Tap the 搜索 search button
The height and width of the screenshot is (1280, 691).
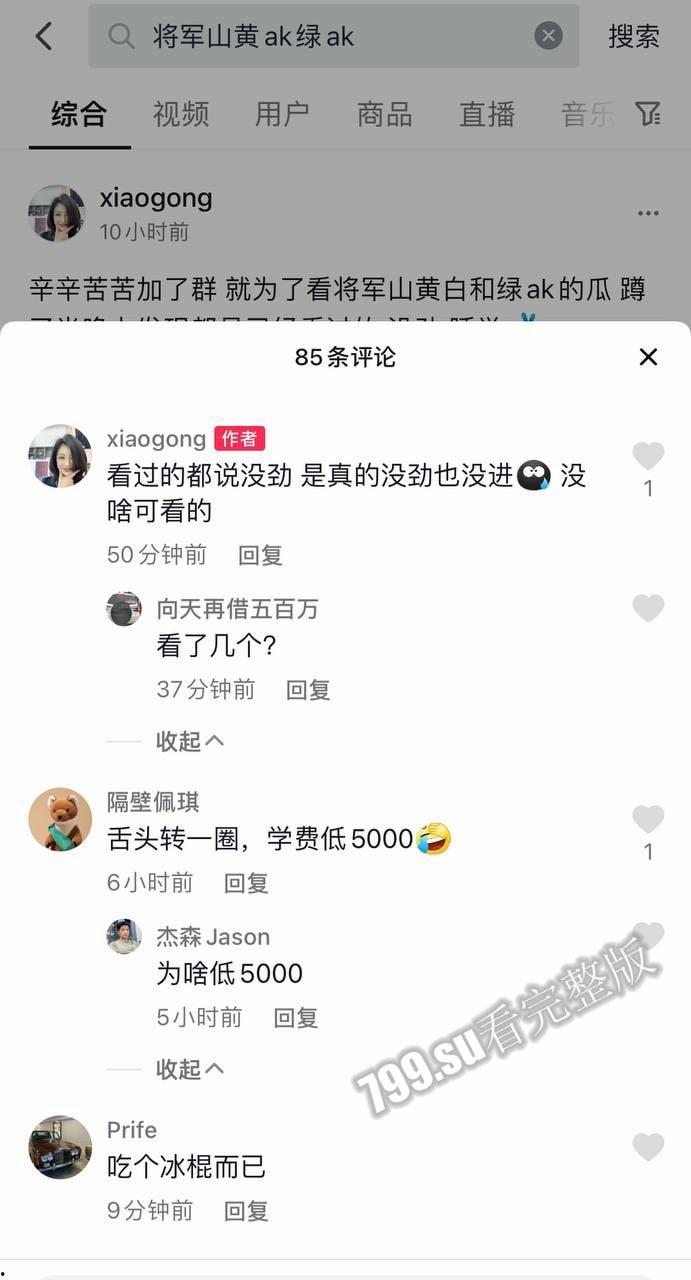coord(634,37)
